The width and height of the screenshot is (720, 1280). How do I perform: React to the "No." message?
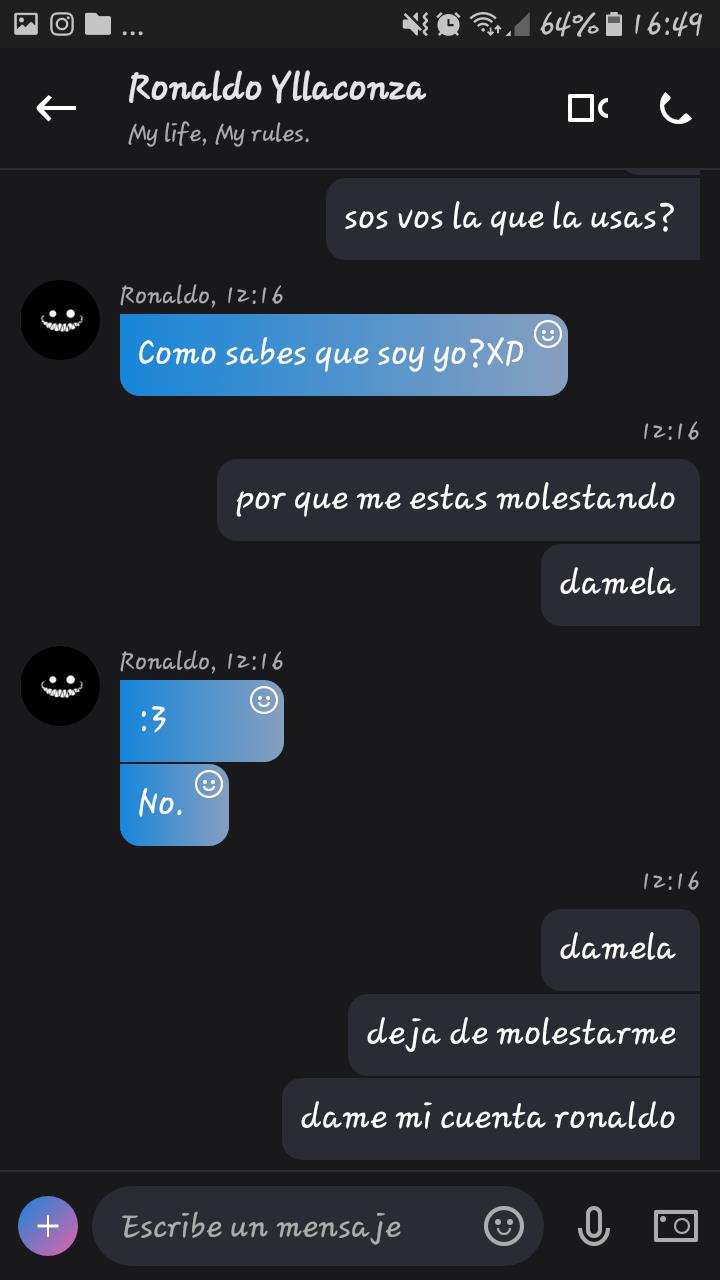click(x=208, y=785)
